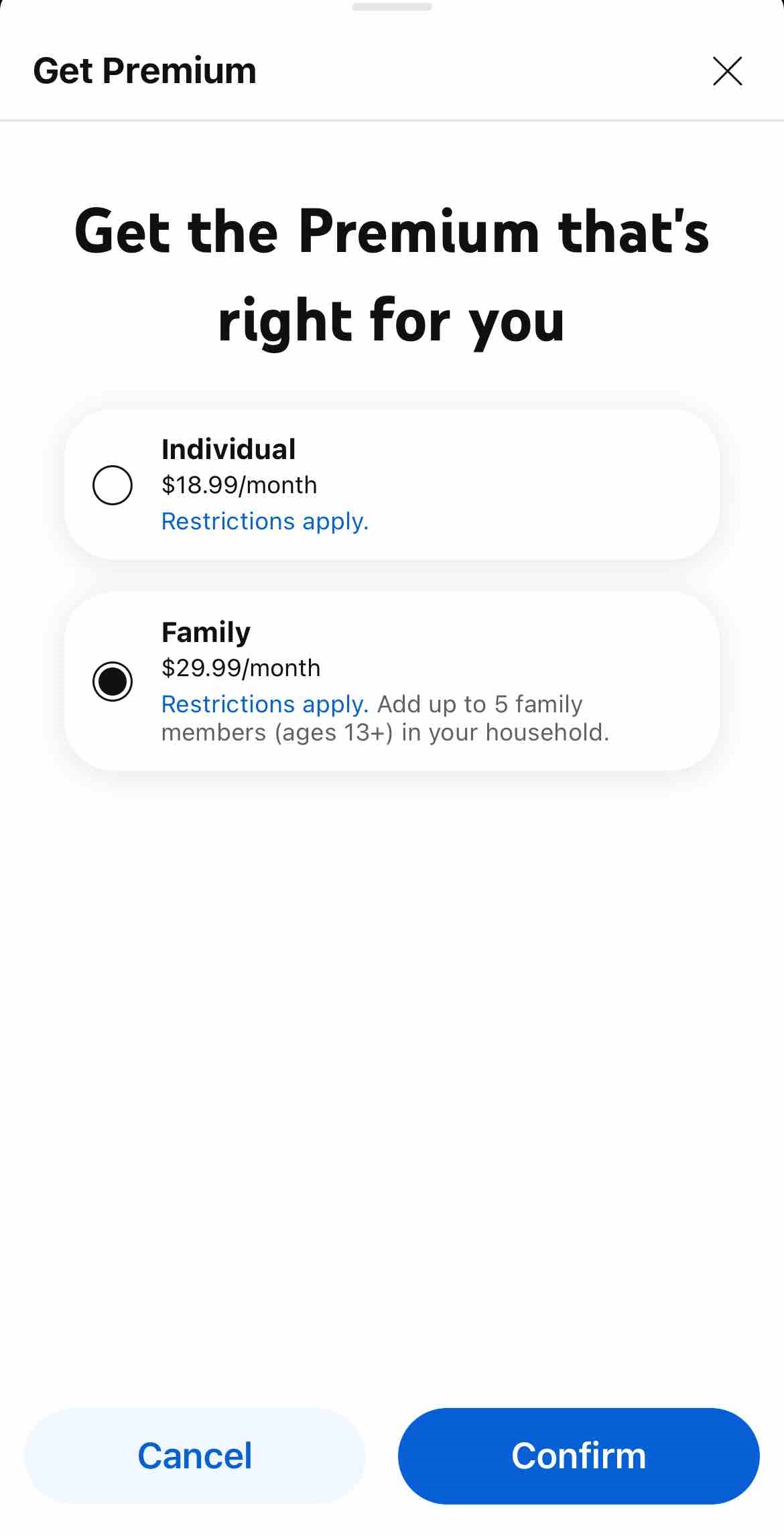Image resolution: width=784 pixels, height=1536 pixels.
Task: Enable the Individual subscription option
Action: click(113, 485)
